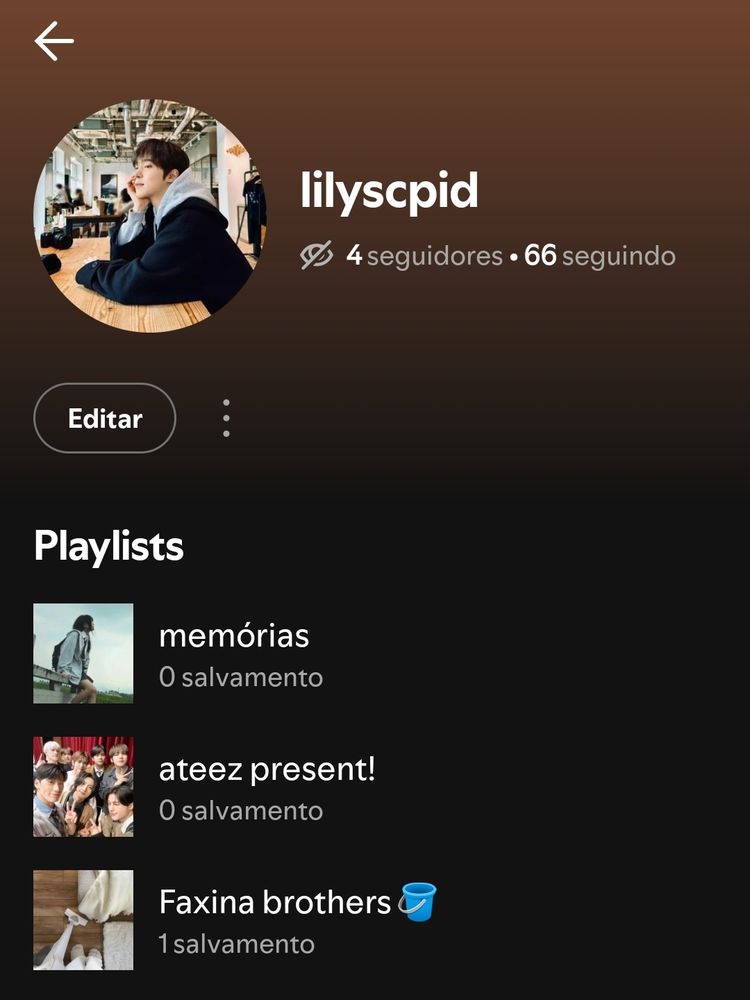View the 4 seguidores list

point(424,256)
